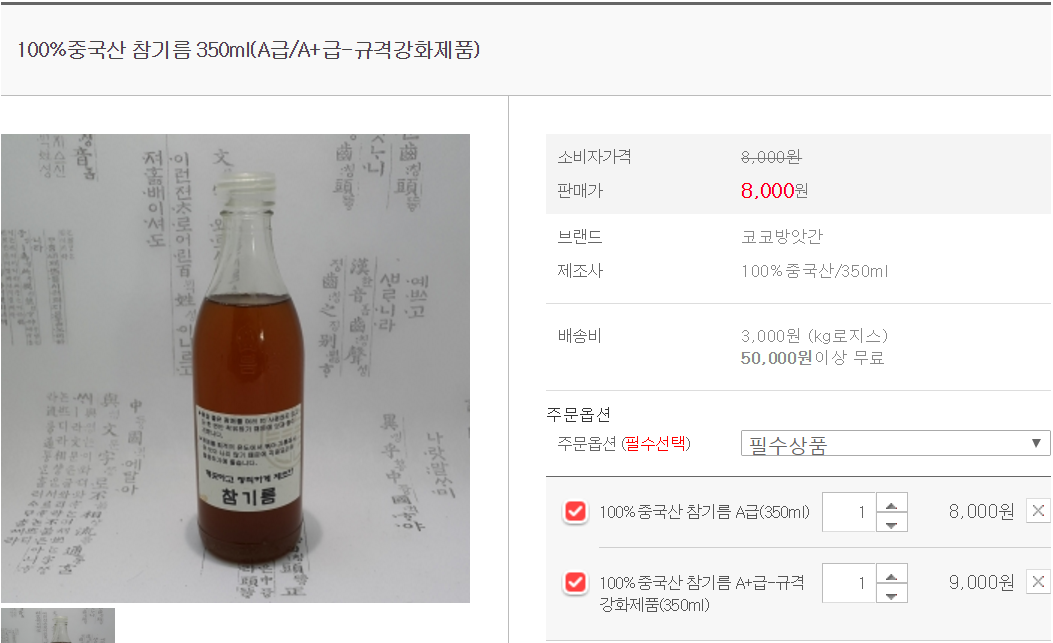Remove the 8,000원 A급 item
This screenshot has height=643, width=1053.
point(1038,512)
